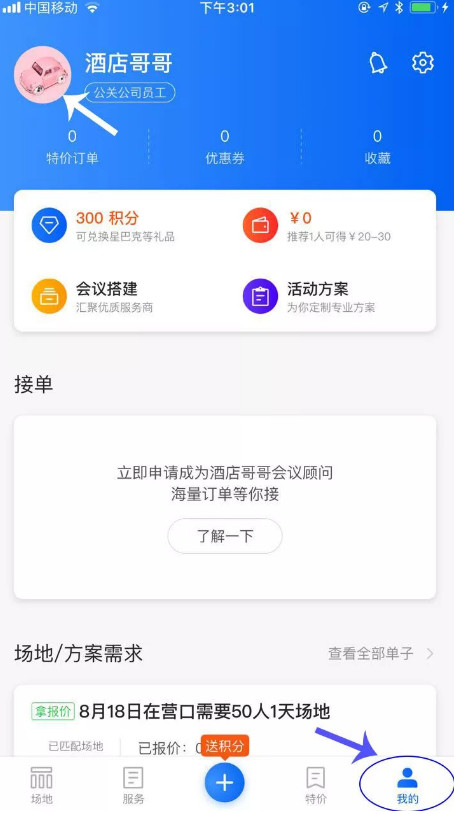Image resolution: width=455 pixels, height=814 pixels.
Task: Open the notifications bell
Action: (x=378, y=63)
